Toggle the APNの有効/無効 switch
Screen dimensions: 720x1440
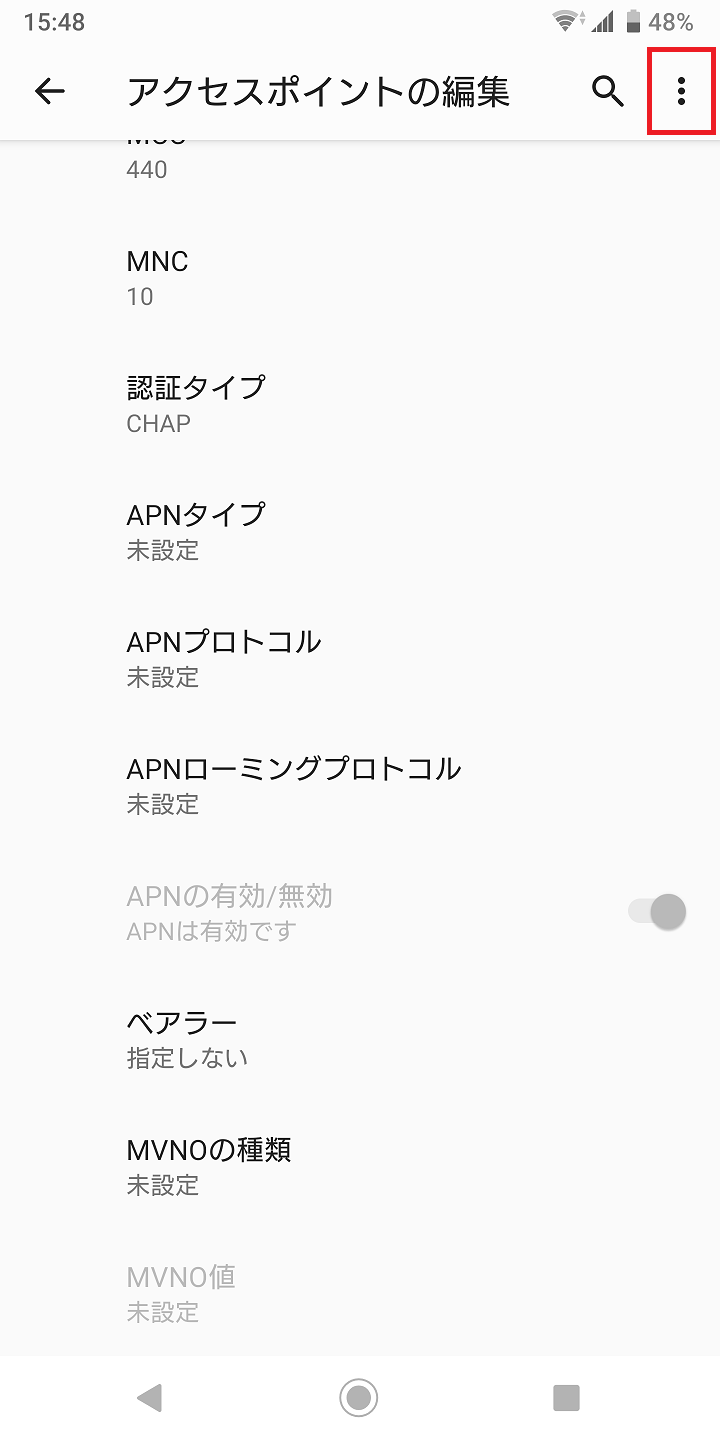(657, 912)
